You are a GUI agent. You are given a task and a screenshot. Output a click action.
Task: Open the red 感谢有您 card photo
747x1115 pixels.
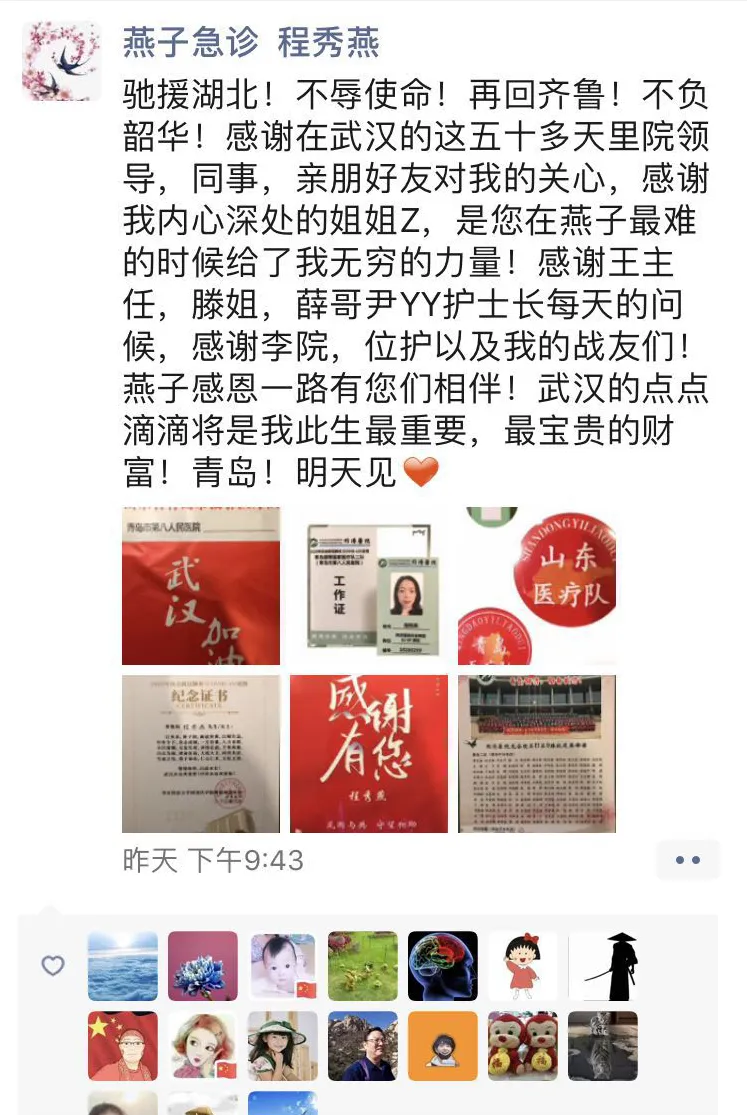coord(369,754)
